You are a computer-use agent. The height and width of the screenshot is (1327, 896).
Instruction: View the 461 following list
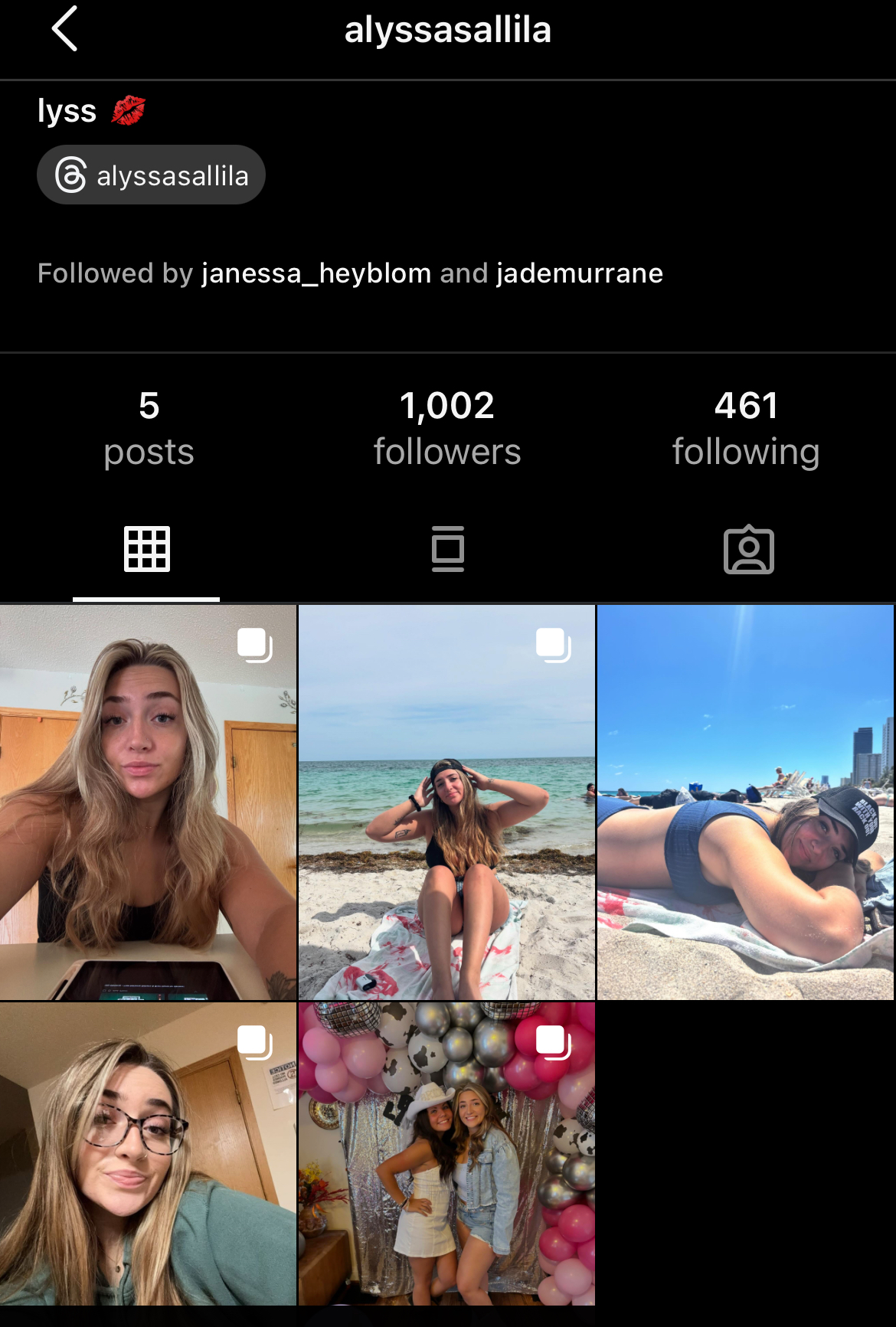[x=746, y=427]
